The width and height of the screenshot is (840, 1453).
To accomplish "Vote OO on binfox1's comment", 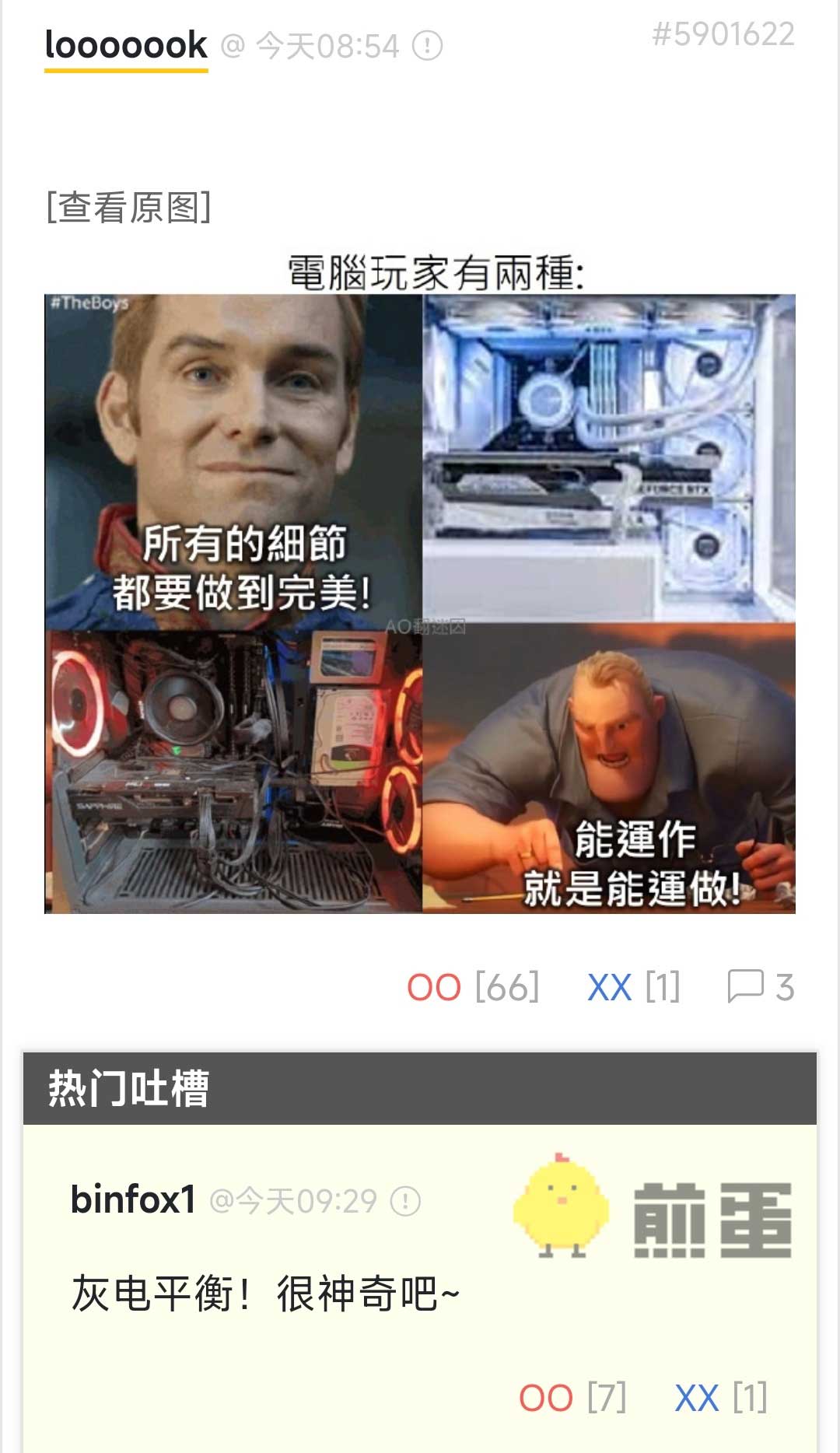I will click(546, 1398).
